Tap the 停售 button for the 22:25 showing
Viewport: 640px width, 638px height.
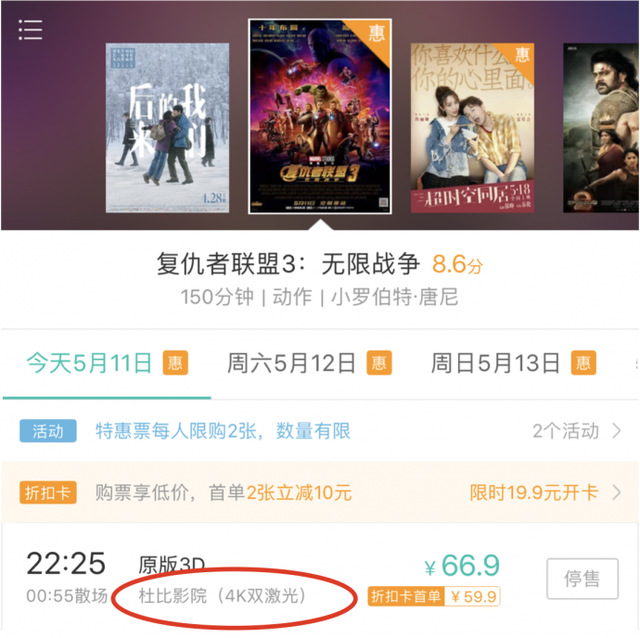click(582, 580)
